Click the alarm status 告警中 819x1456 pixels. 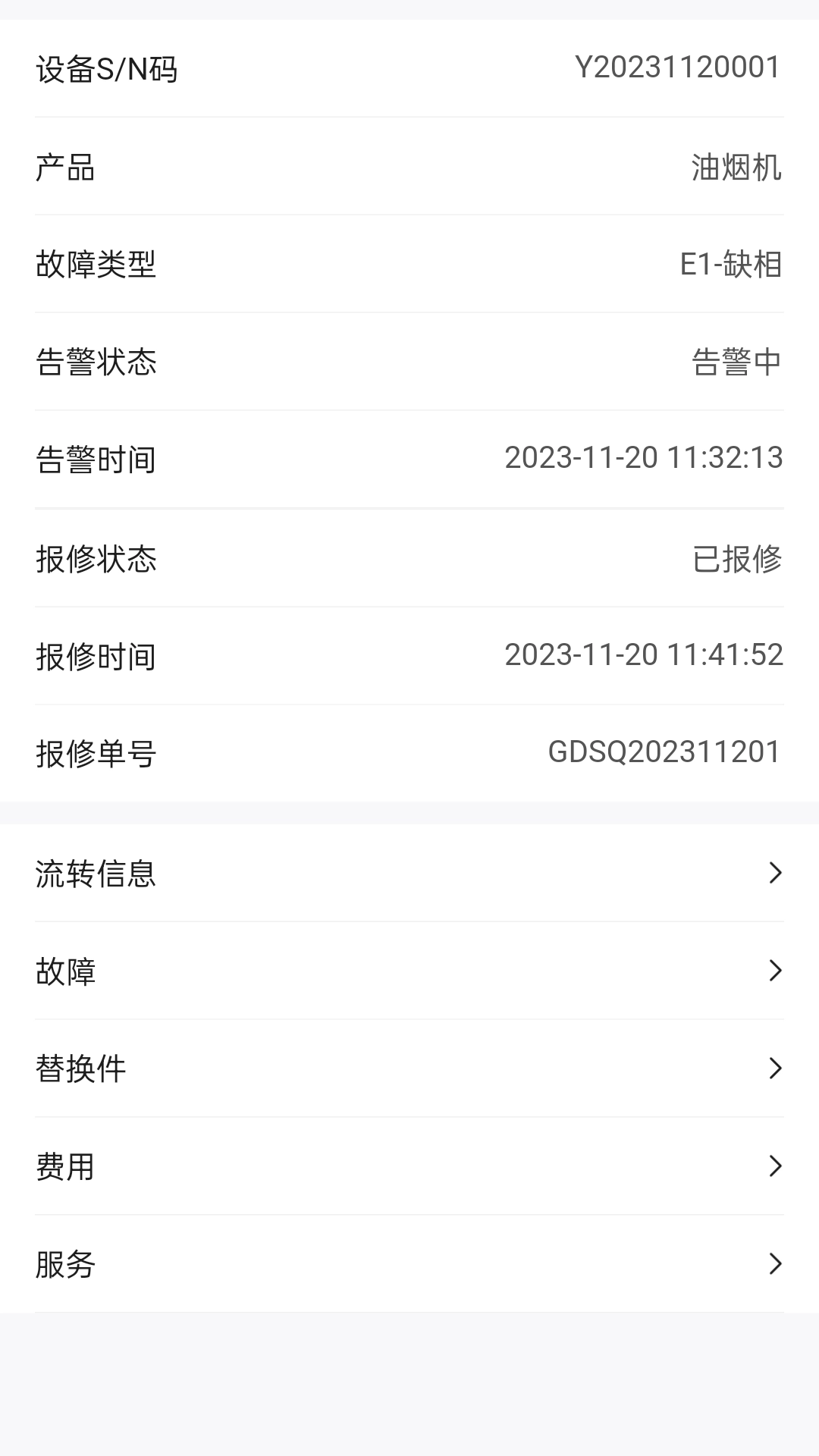(x=733, y=362)
